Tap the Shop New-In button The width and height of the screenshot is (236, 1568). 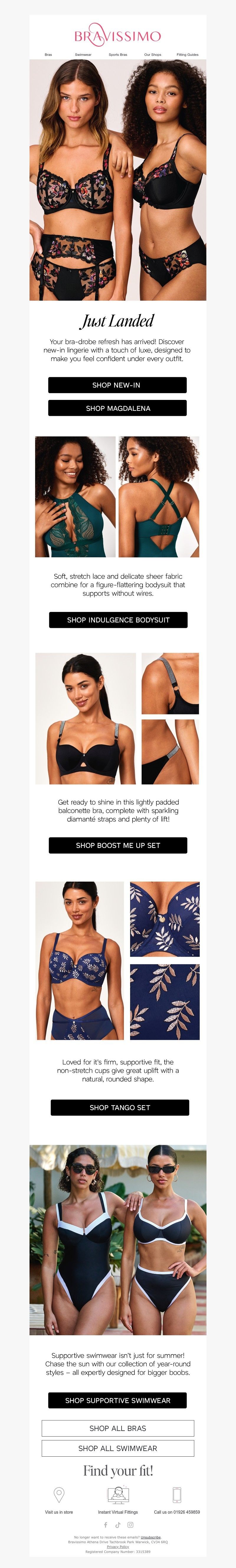pyautogui.click(x=117, y=385)
